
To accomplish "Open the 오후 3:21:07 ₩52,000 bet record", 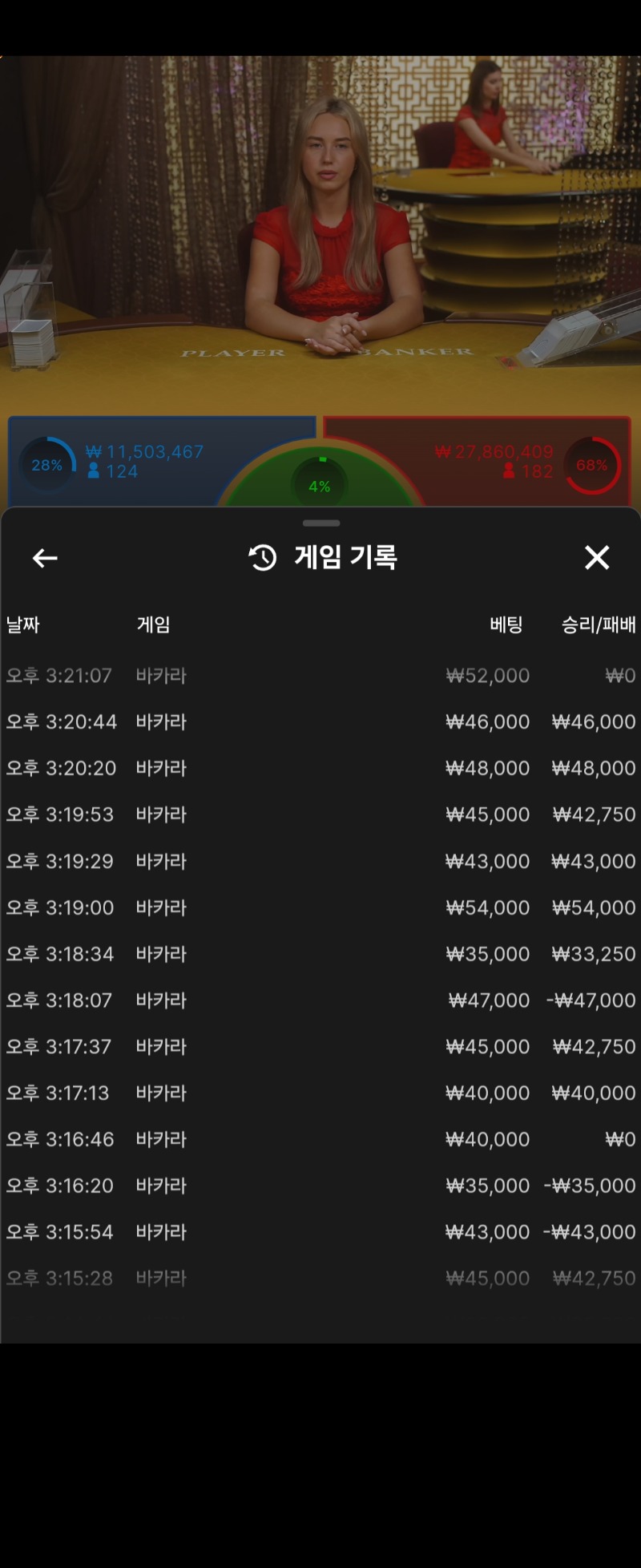I will click(320, 676).
